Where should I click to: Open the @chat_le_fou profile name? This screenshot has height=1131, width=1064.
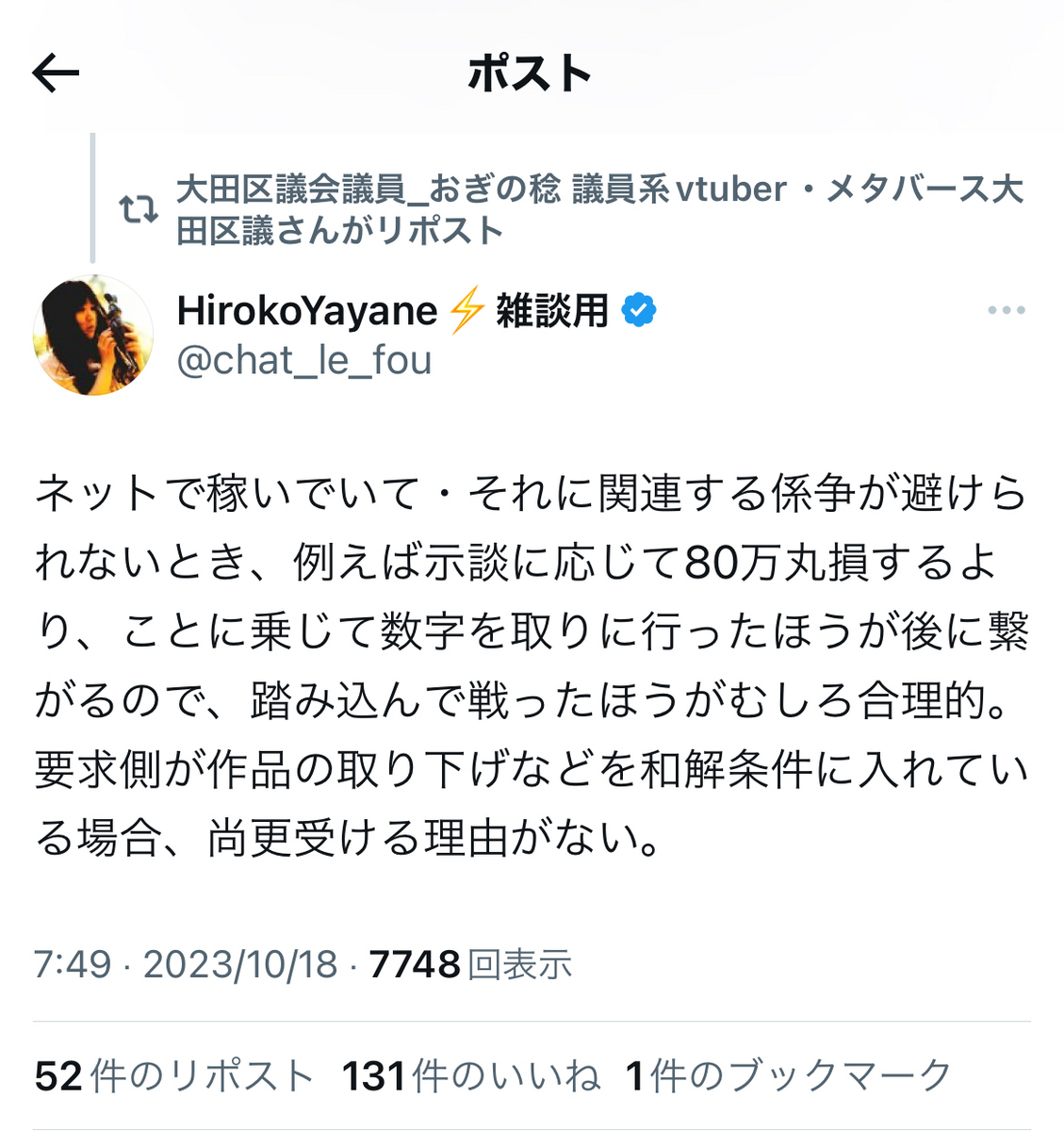(304, 360)
